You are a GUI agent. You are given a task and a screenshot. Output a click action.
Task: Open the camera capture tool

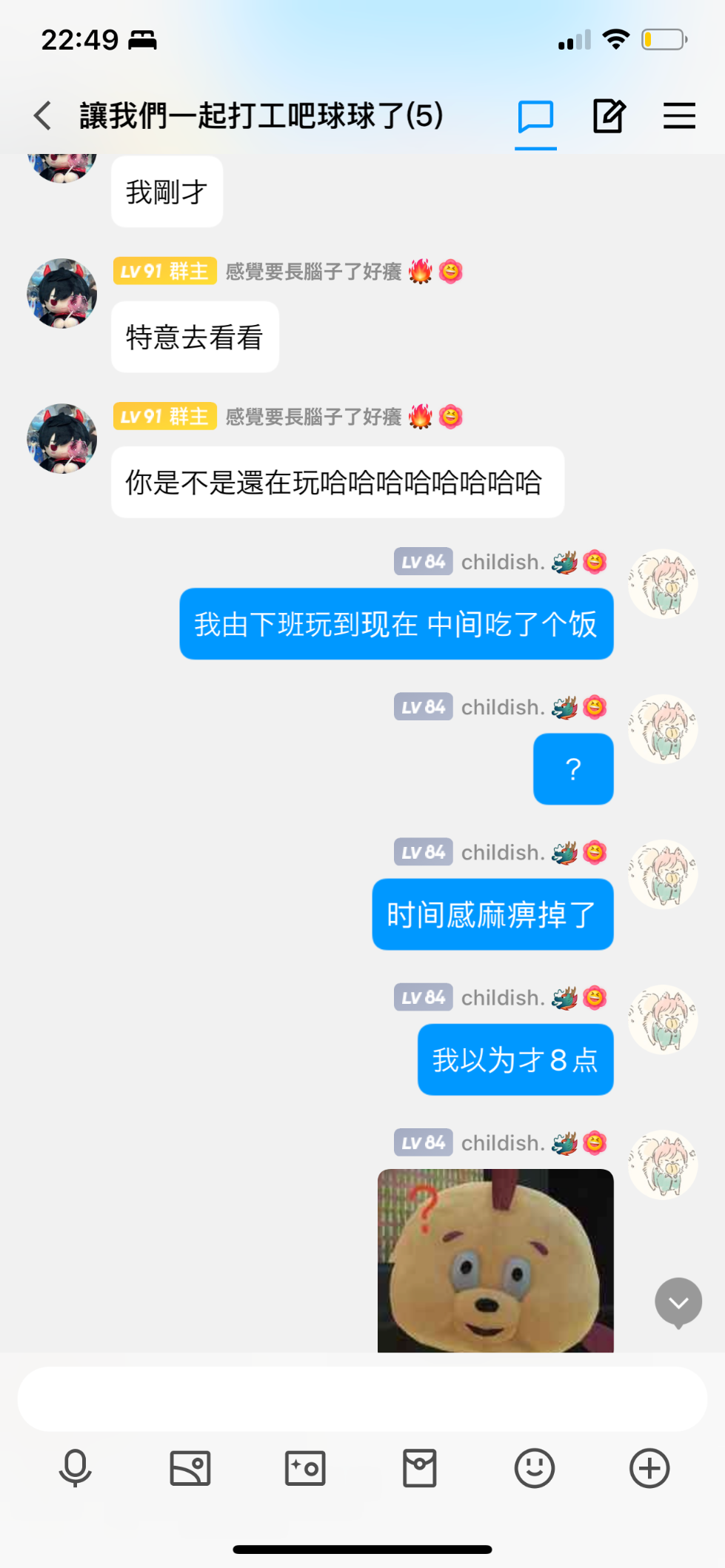pyautogui.click(x=305, y=1468)
